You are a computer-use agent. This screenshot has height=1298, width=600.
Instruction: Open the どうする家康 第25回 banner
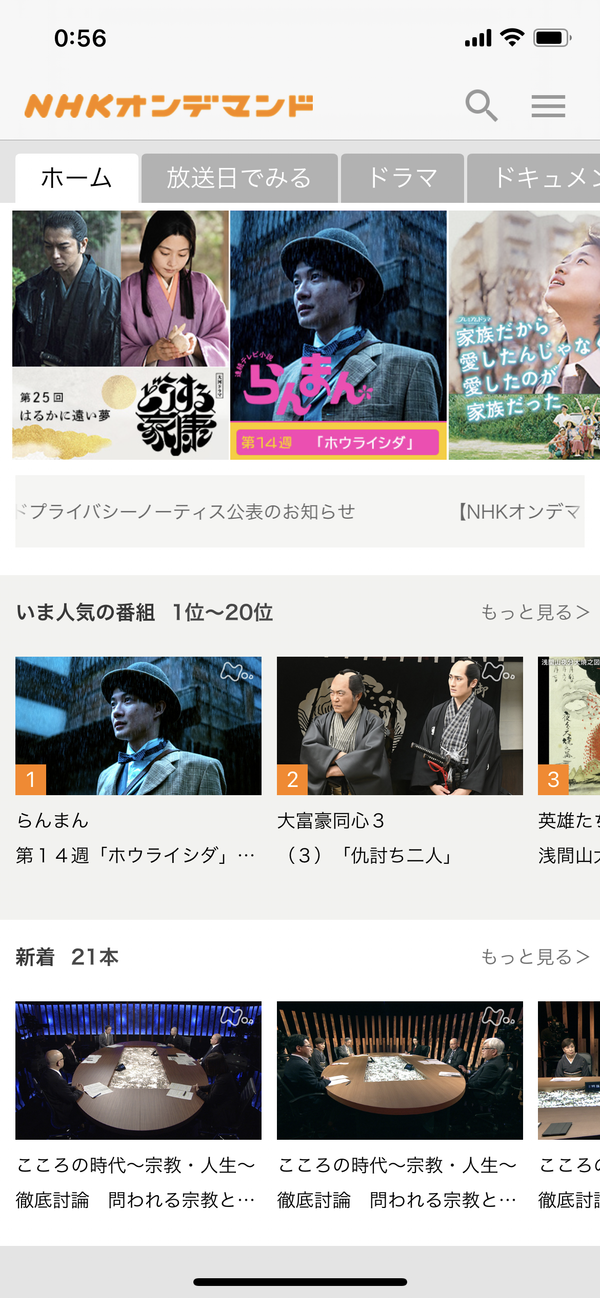tap(120, 335)
